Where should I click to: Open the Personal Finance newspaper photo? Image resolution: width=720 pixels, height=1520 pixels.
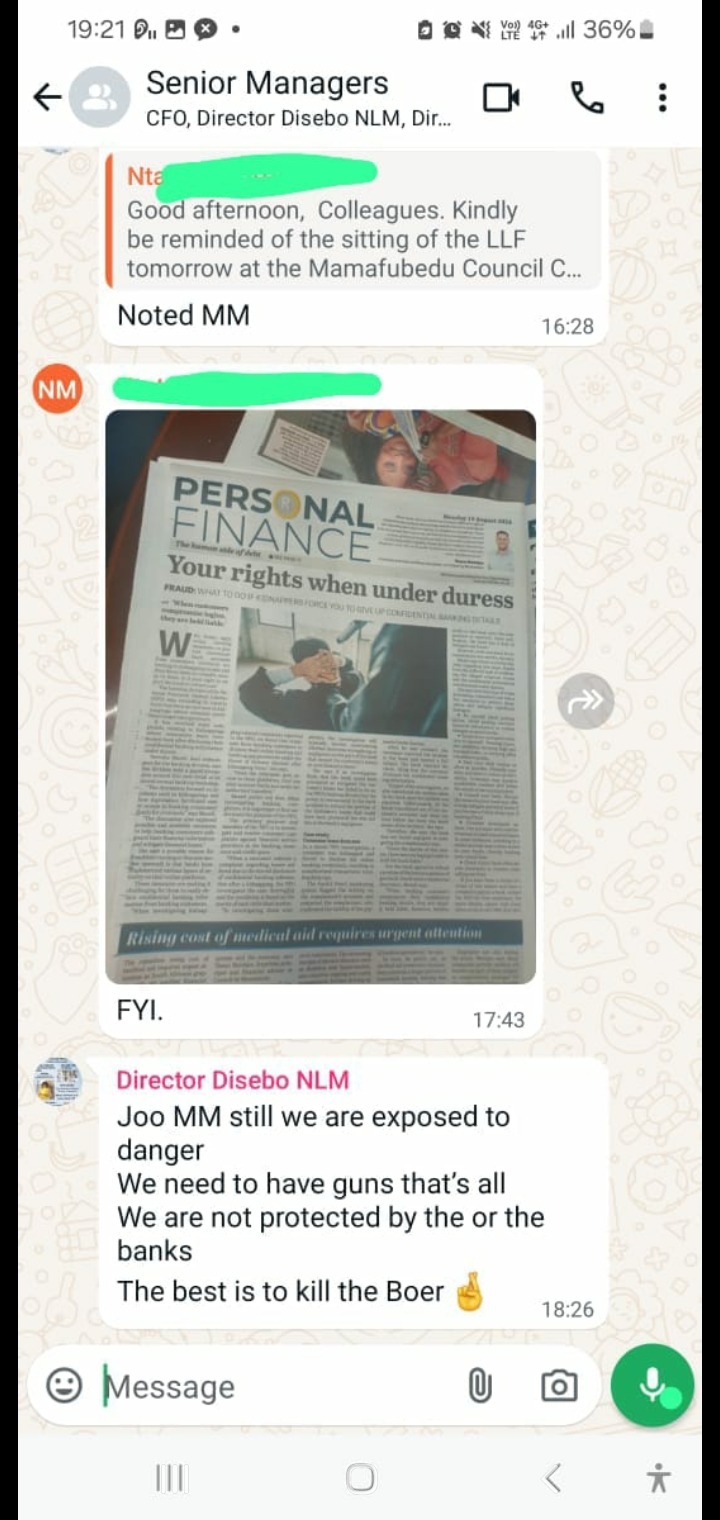pyautogui.click(x=321, y=696)
